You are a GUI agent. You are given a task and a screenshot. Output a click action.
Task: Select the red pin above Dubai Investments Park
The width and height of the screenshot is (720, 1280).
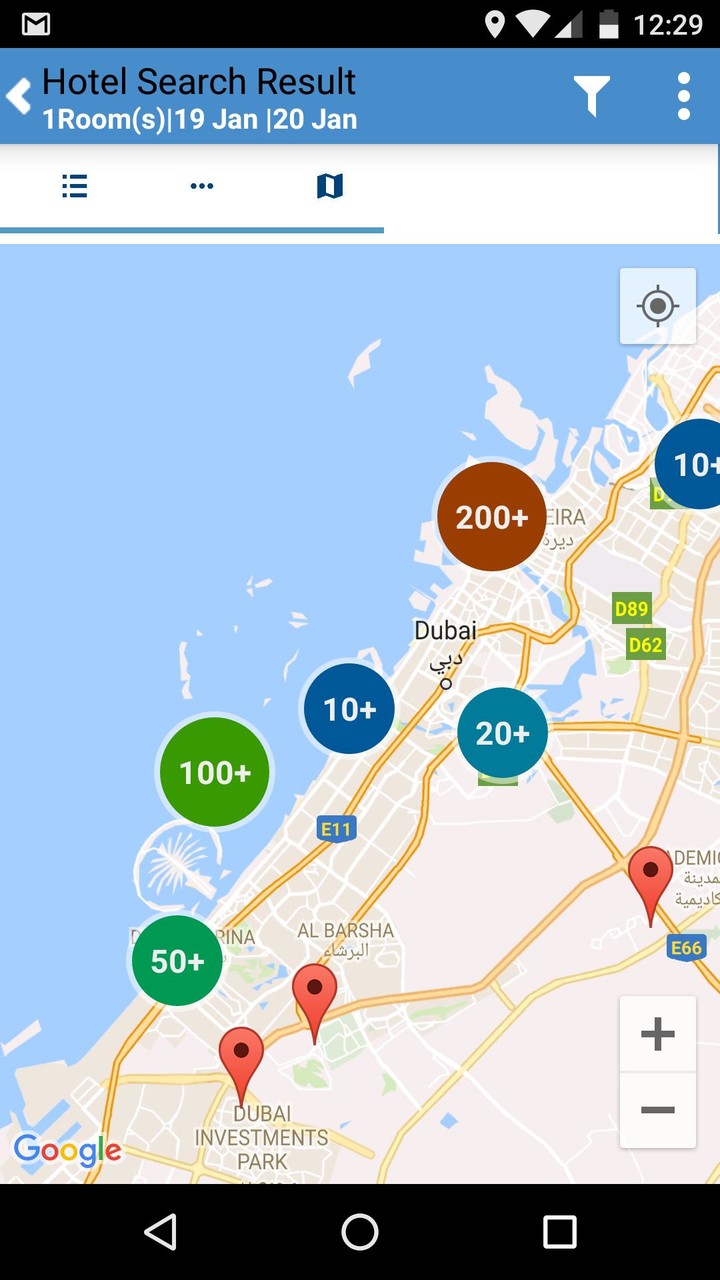[x=241, y=1058]
